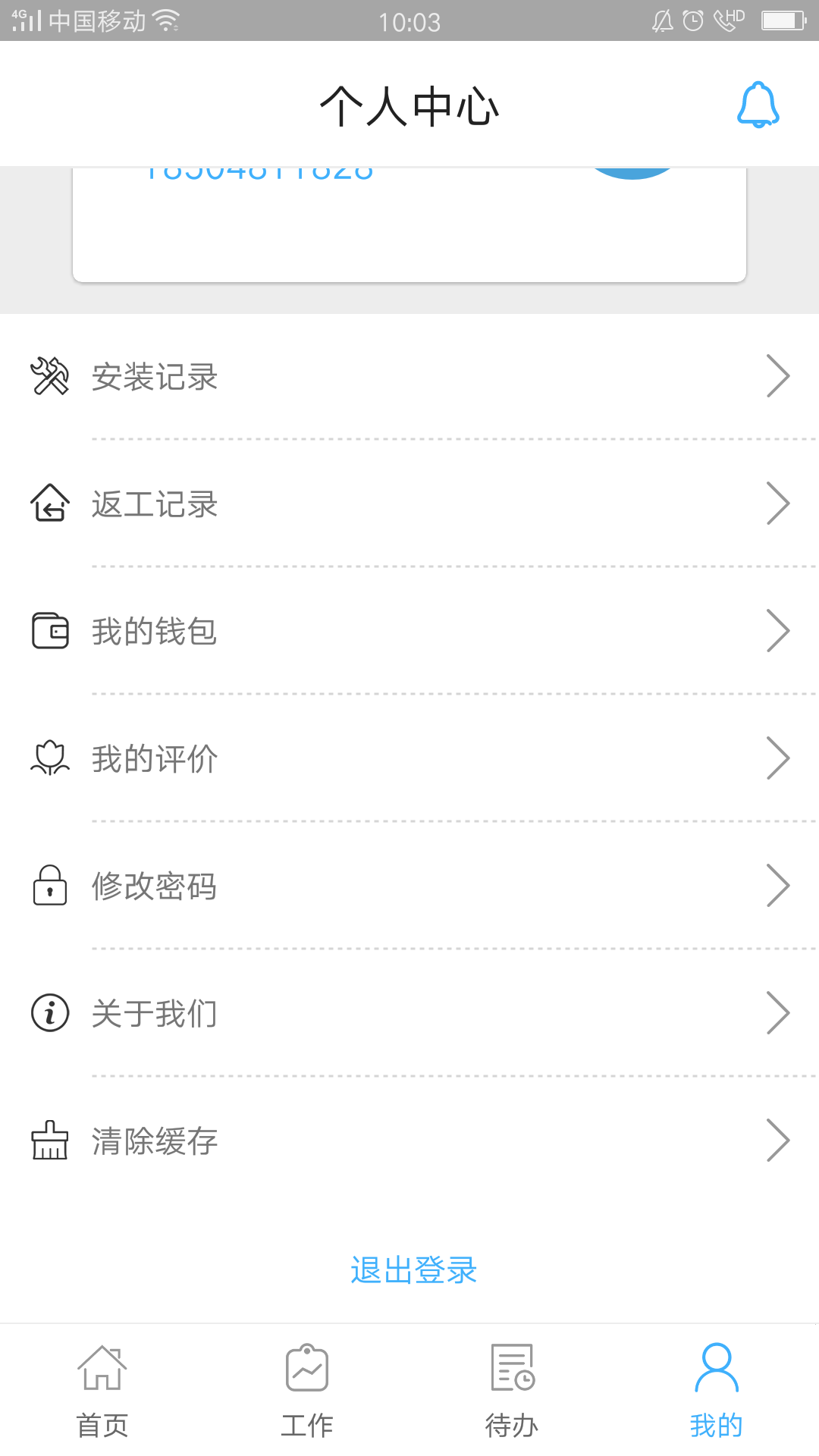This screenshot has width=819, height=1456.
Task: Check 我的评价 reviews
Action: point(409,759)
